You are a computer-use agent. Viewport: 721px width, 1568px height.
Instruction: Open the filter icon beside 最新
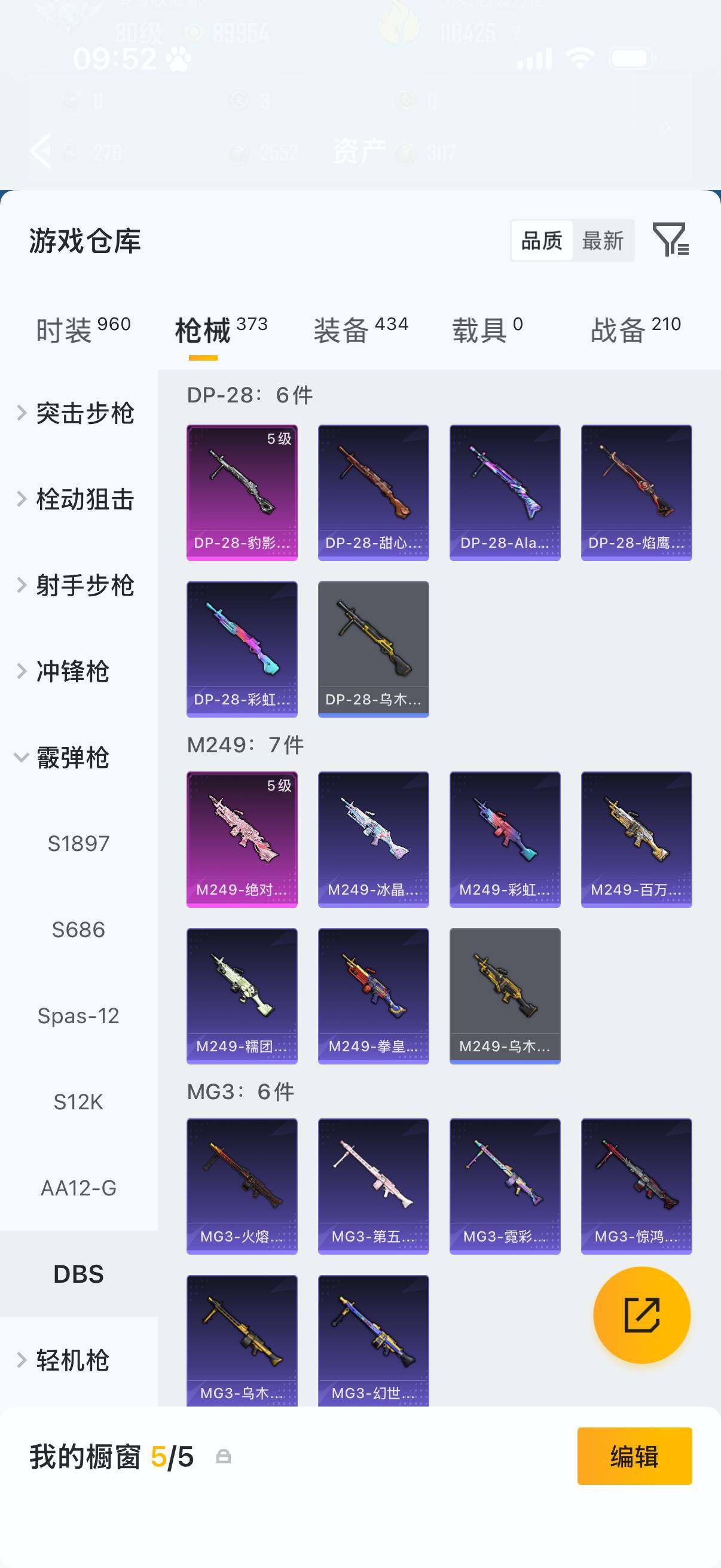(670, 239)
